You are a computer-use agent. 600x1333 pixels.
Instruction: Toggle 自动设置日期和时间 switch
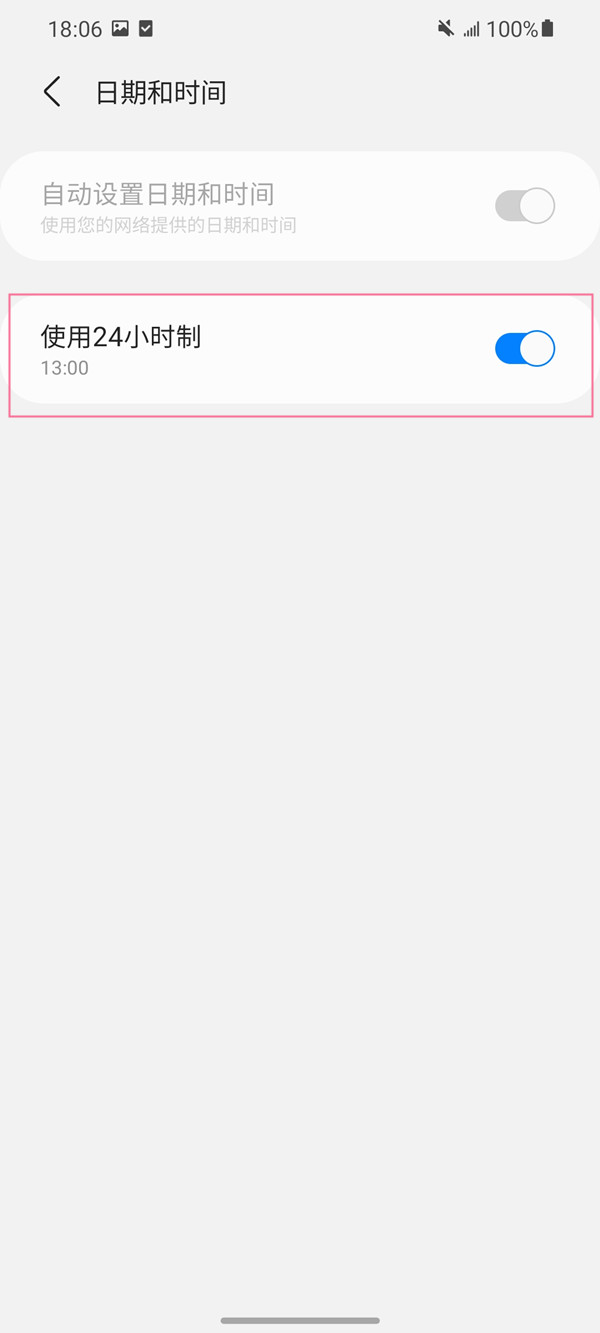pos(524,206)
